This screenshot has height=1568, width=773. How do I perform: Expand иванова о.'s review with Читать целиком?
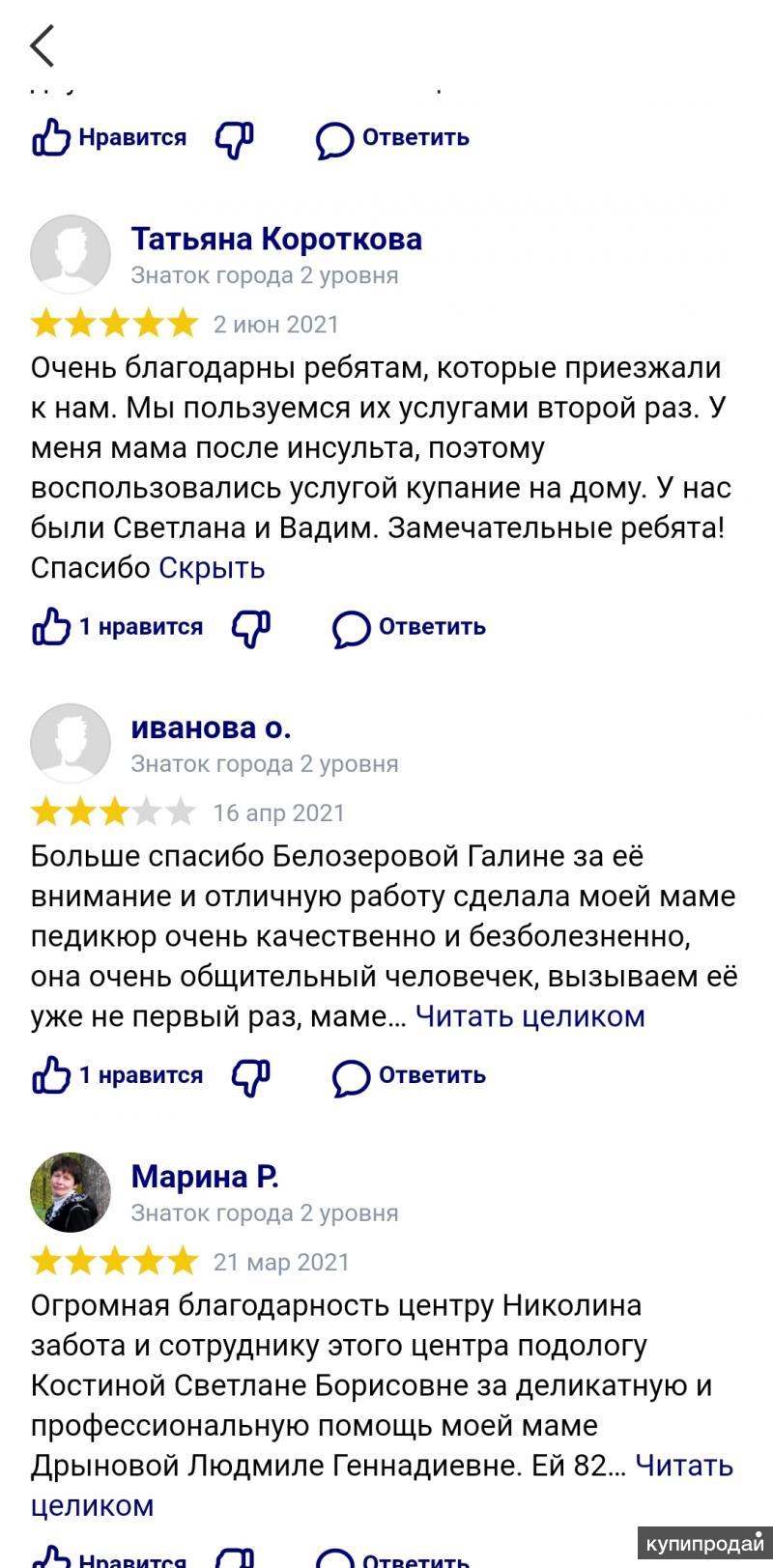[x=530, y=1016]
